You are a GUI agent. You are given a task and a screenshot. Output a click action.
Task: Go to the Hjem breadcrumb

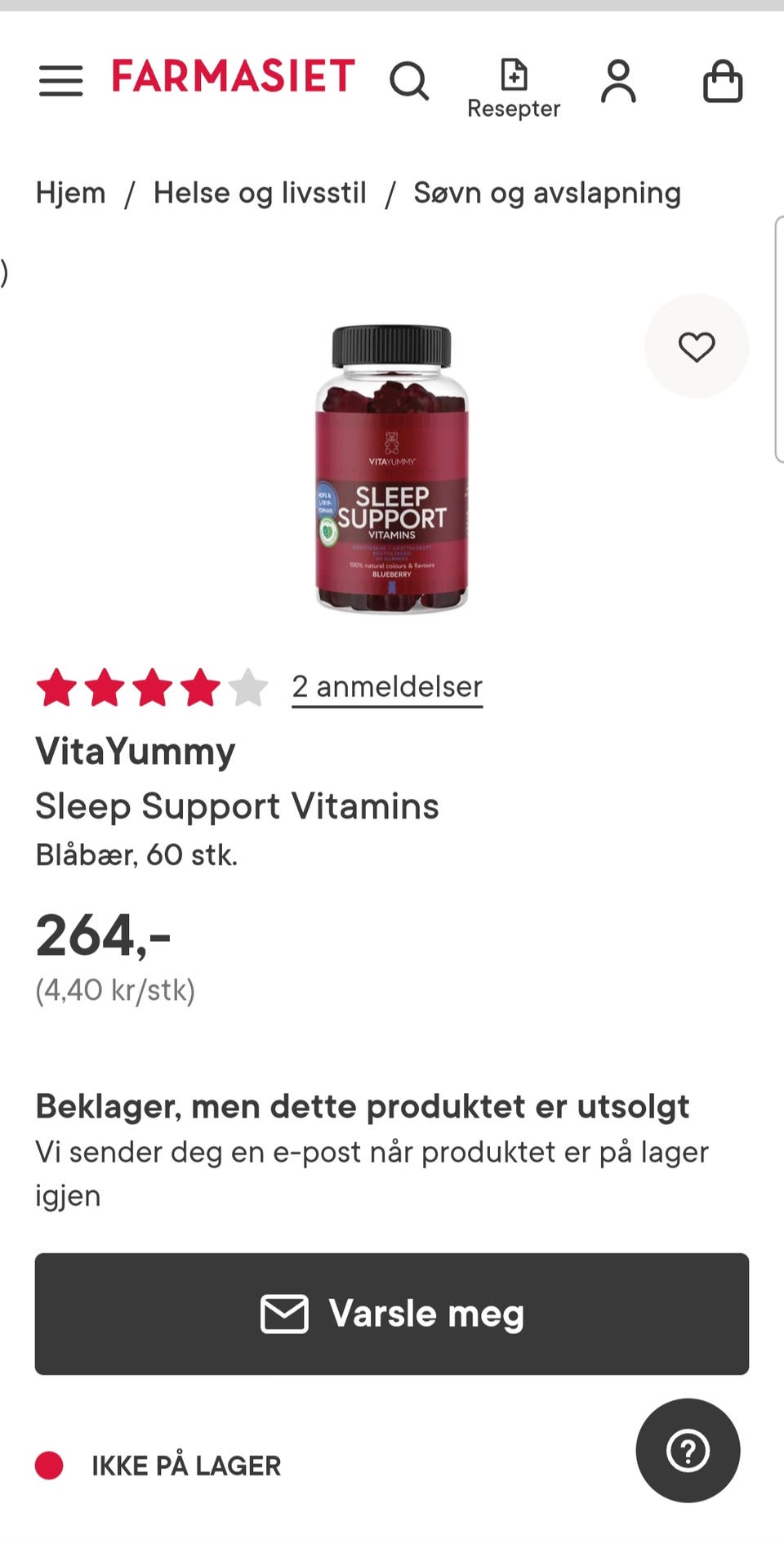point(70,193)
